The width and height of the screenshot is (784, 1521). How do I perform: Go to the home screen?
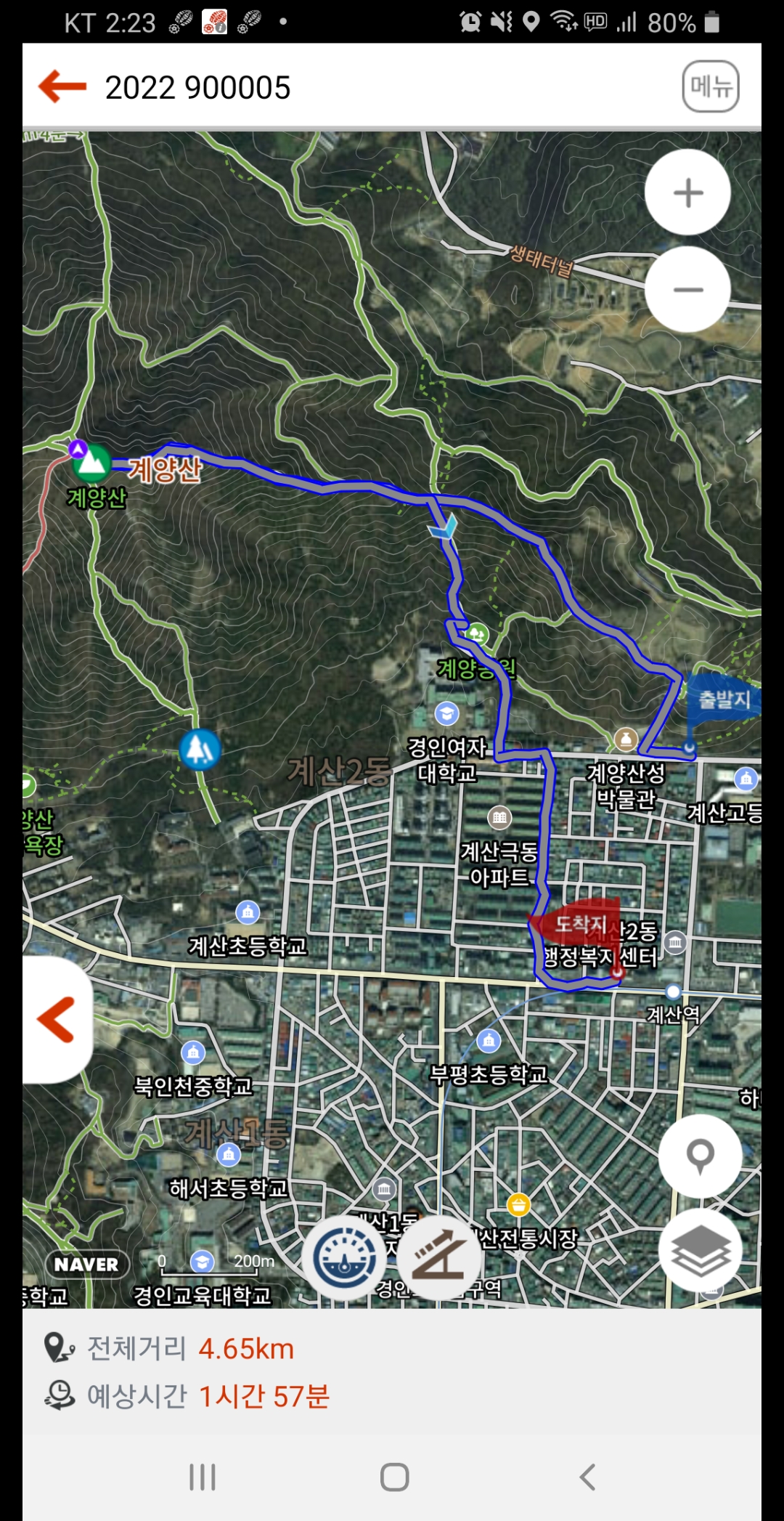point(394,1477)
